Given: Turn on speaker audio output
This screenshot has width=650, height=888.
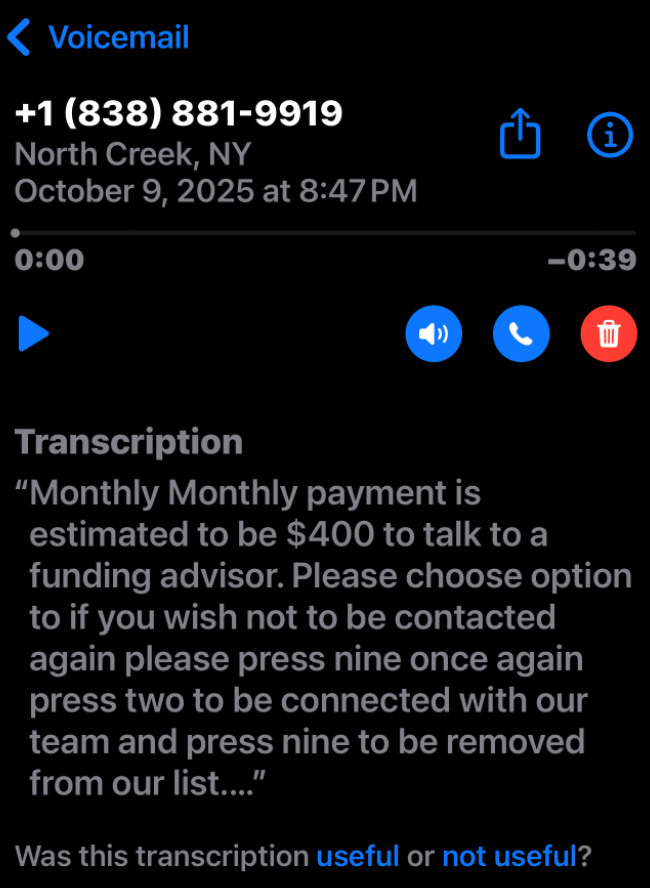Looking at the screenshot, I should [x=433, y=332].
